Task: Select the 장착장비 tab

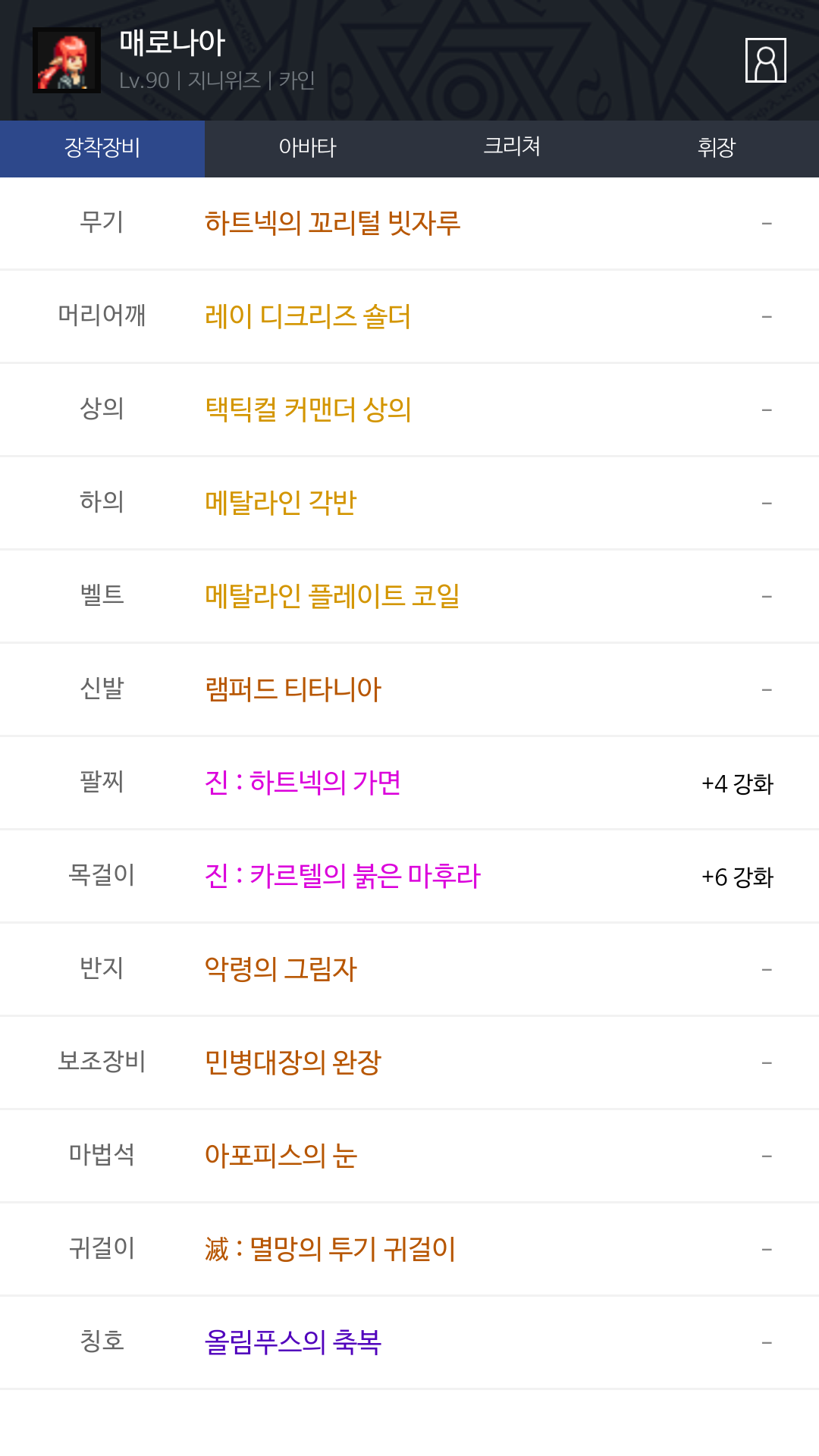Action: (102, 148)
